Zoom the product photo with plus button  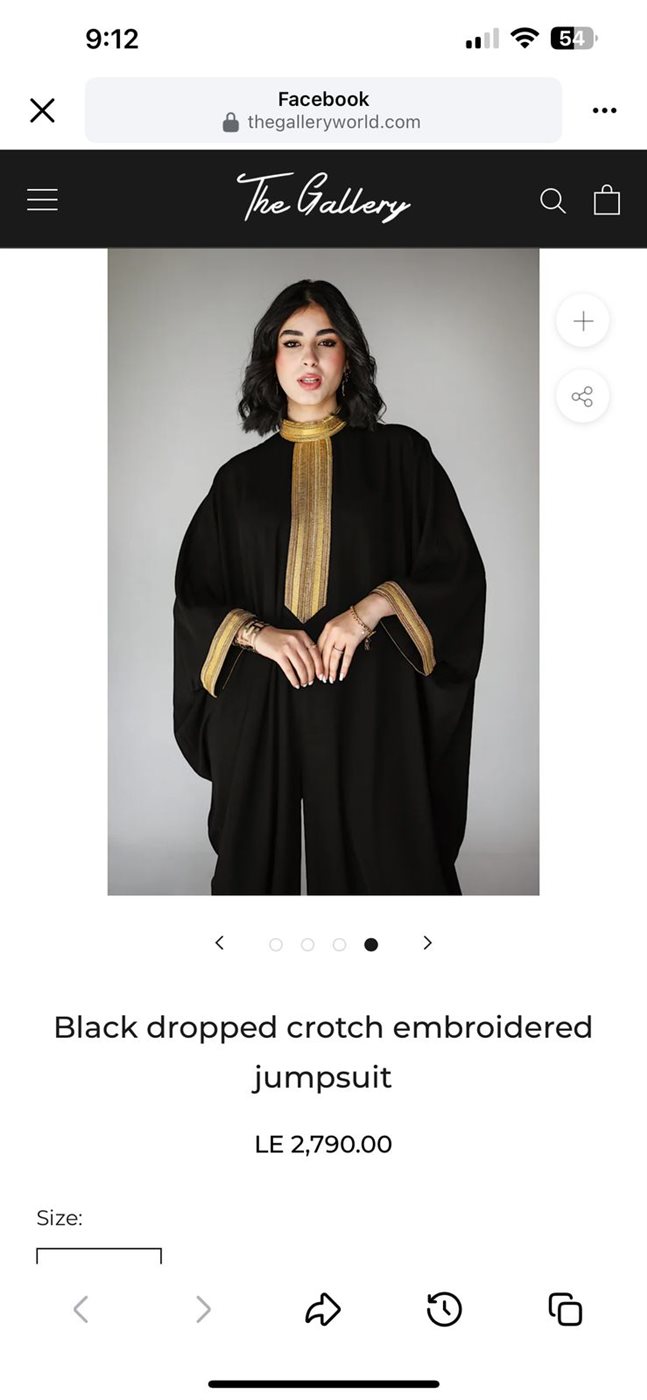pyautogui.click(x=583, y=321)
